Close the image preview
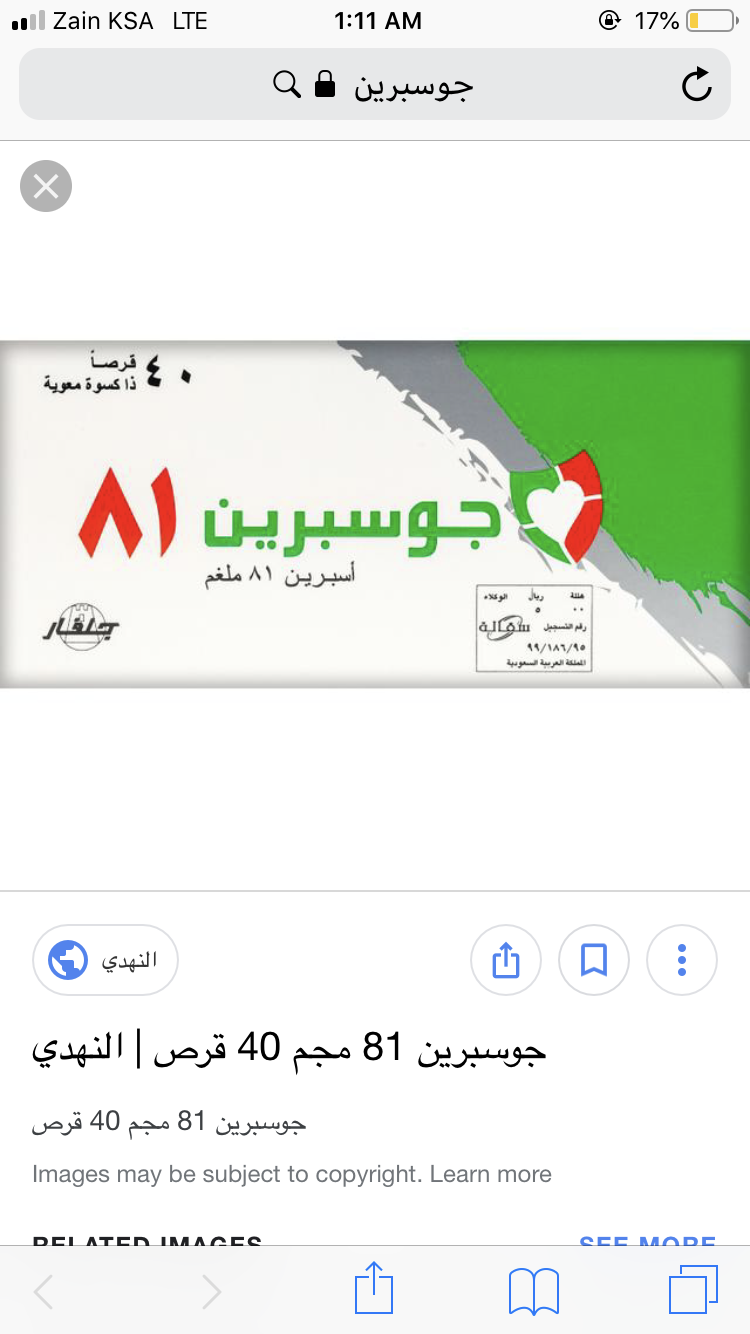This screenshot has height=1334, width=750. 46,186
